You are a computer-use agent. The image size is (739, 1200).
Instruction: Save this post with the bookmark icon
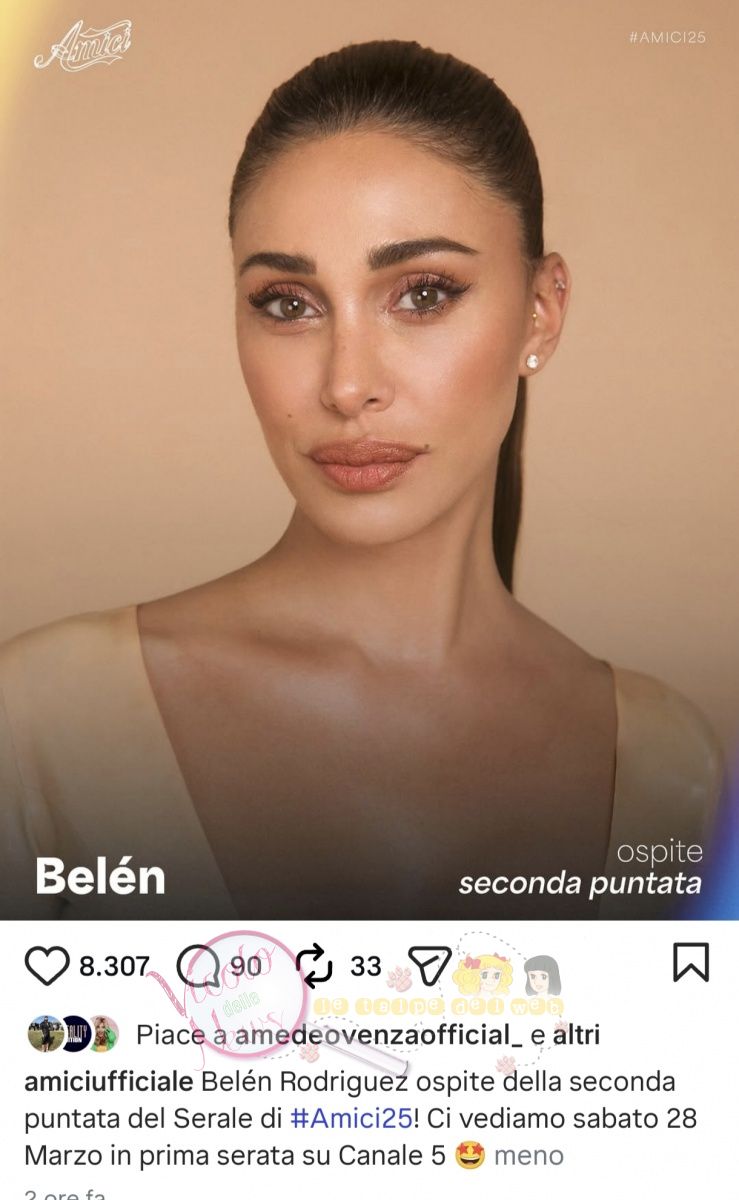[x=690, y=962]
